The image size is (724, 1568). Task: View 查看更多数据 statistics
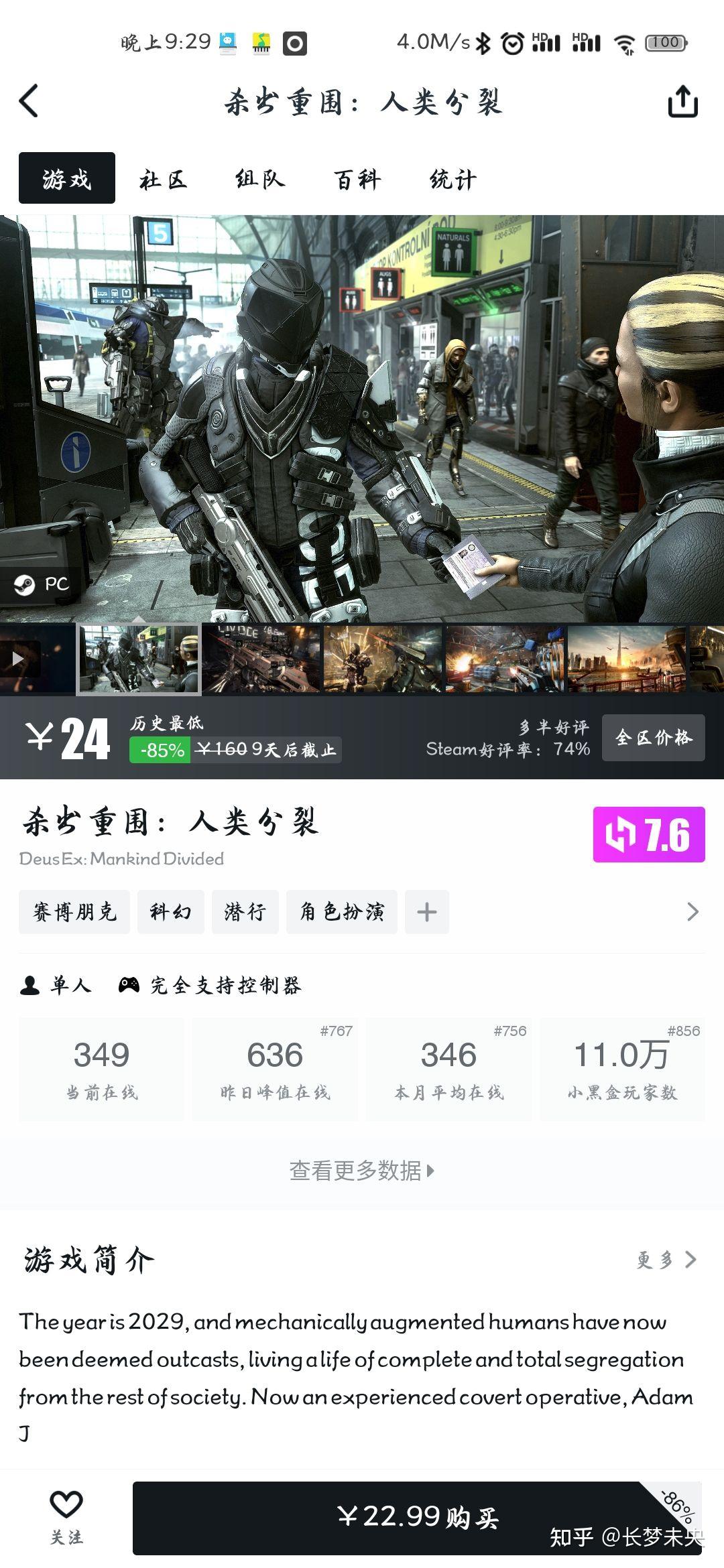(x=362, y=1171)
